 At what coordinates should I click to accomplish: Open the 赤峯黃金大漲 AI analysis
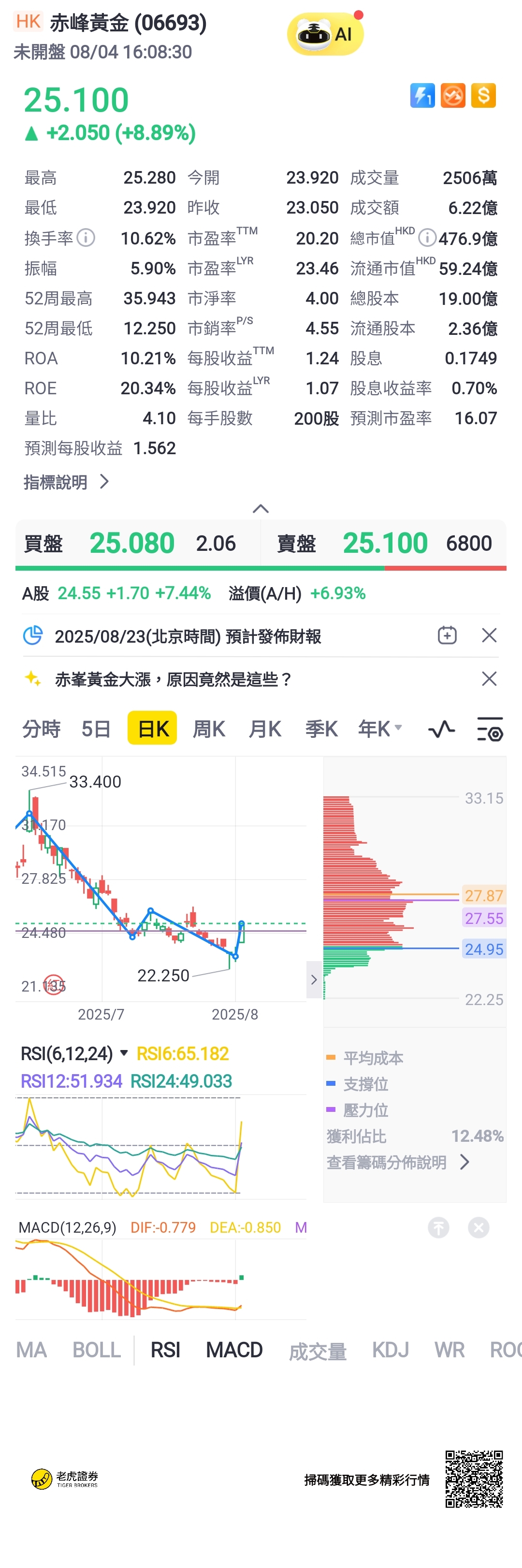[x=174, y=679]
